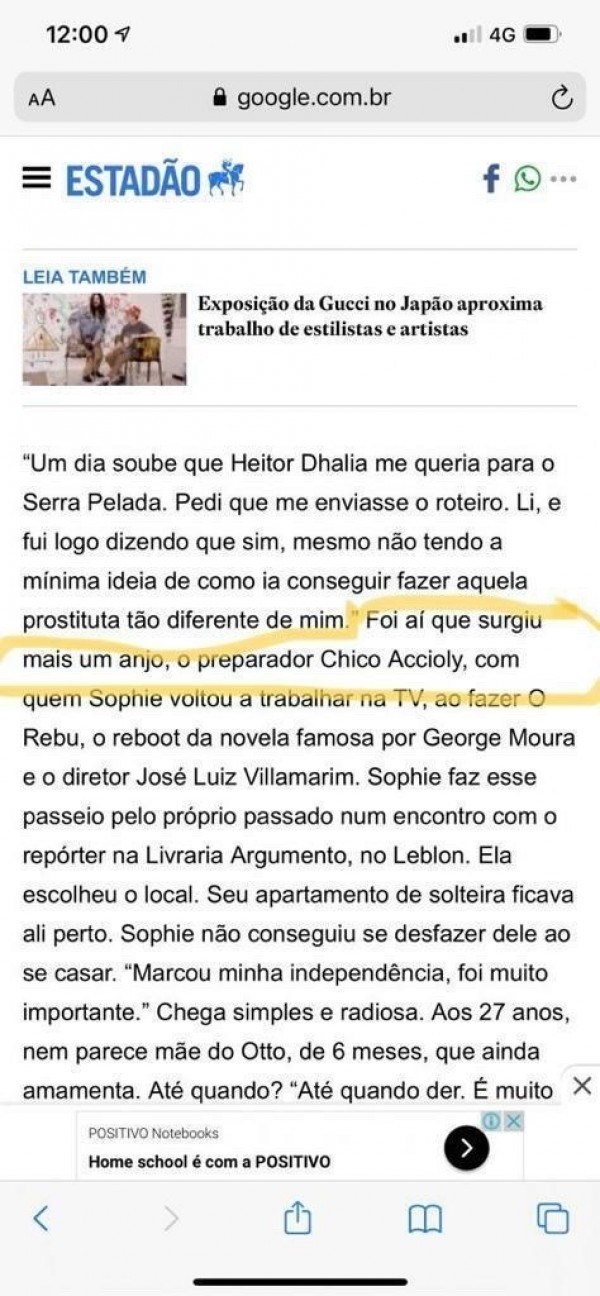600x1296 pixels.
Task: Open more sharing options dots
Action: coord(564,180)
